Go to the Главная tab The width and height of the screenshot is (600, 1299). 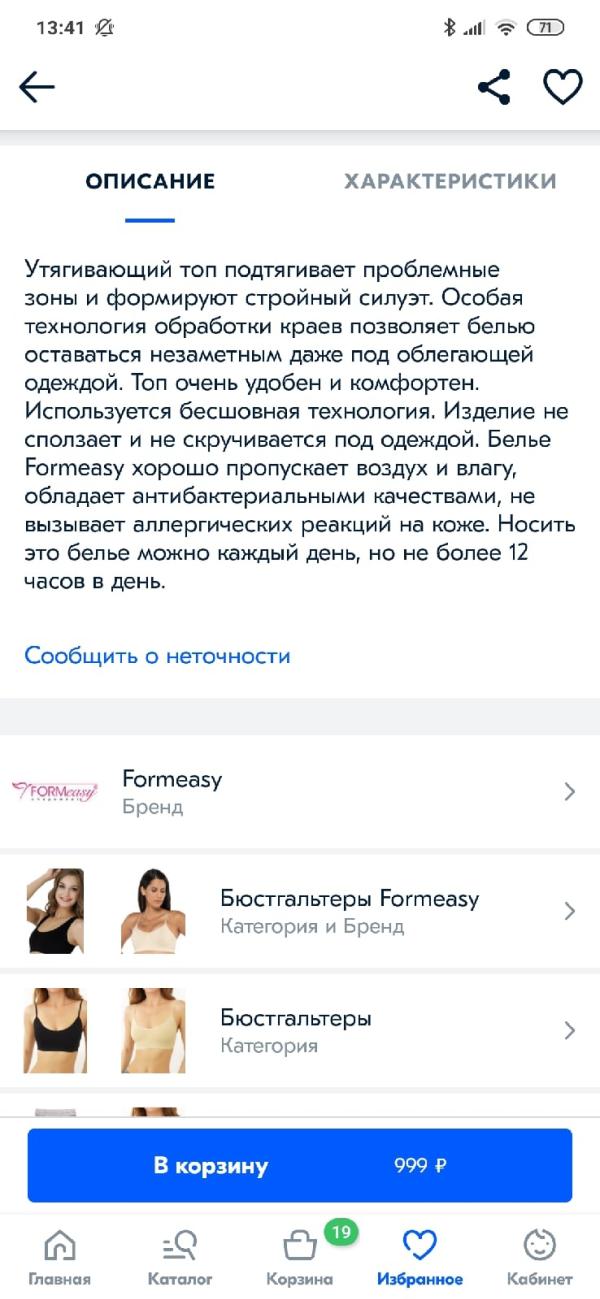click(x=60, y=1257)
